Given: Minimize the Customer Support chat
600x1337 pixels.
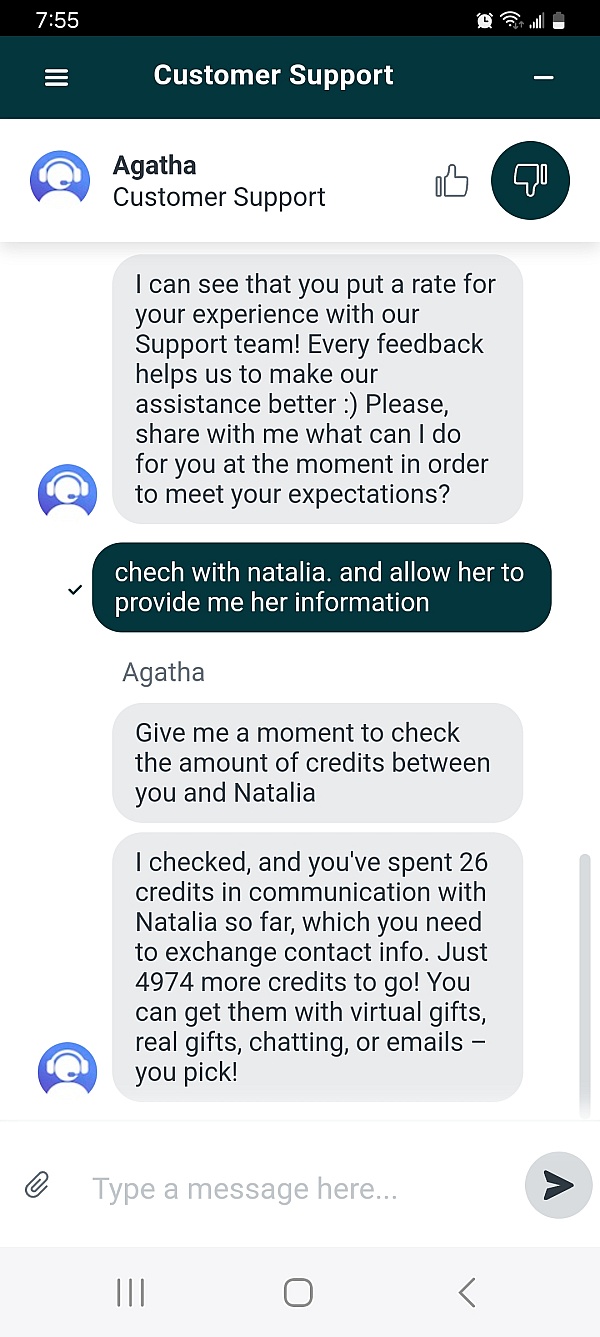Looking at the screenshot, I should tap(543, 77).
